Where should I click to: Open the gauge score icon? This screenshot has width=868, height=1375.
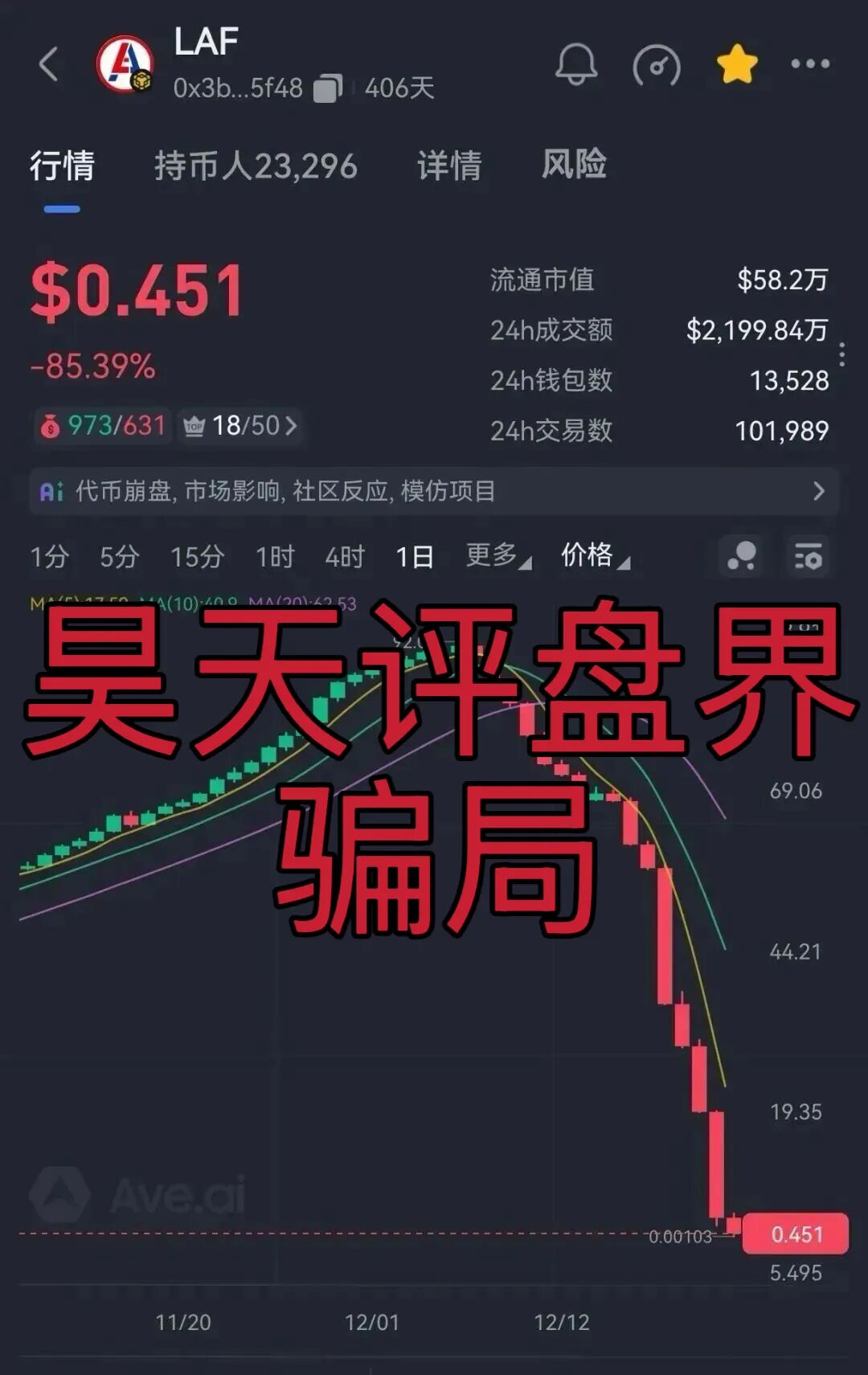coord(657,66)
